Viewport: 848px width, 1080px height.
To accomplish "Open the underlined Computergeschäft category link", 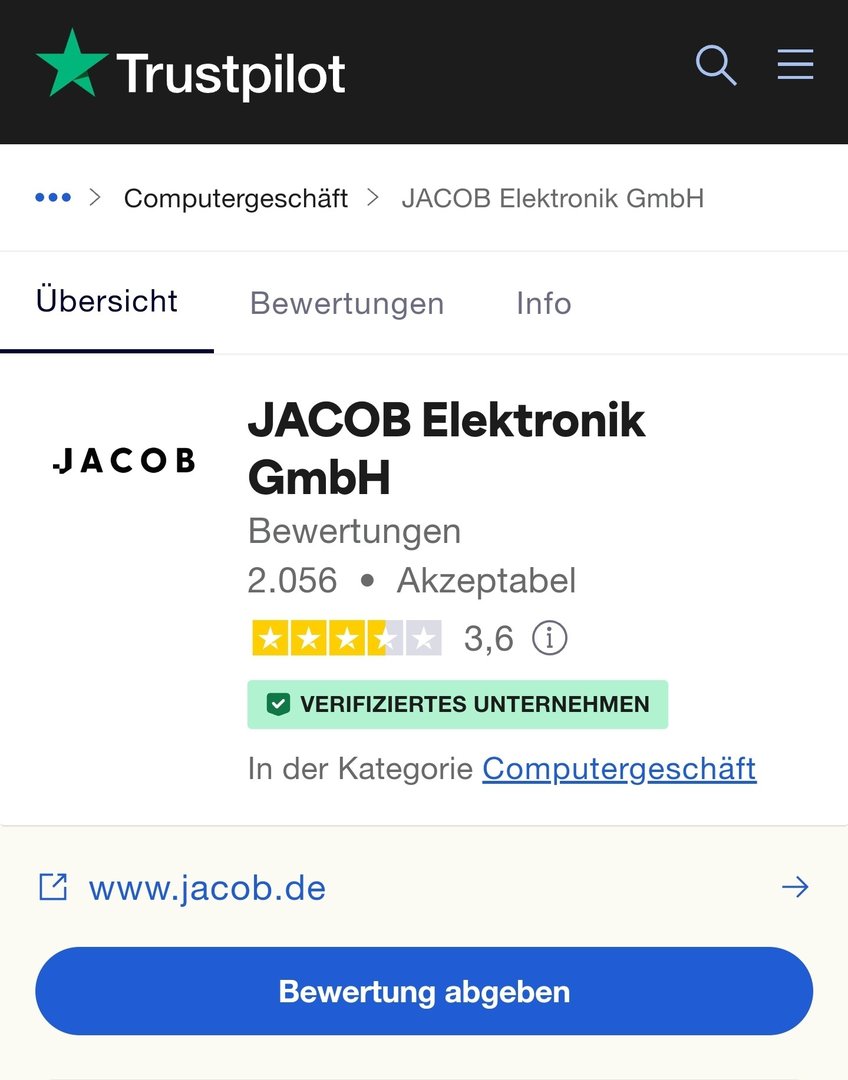I will coord(619,768).
